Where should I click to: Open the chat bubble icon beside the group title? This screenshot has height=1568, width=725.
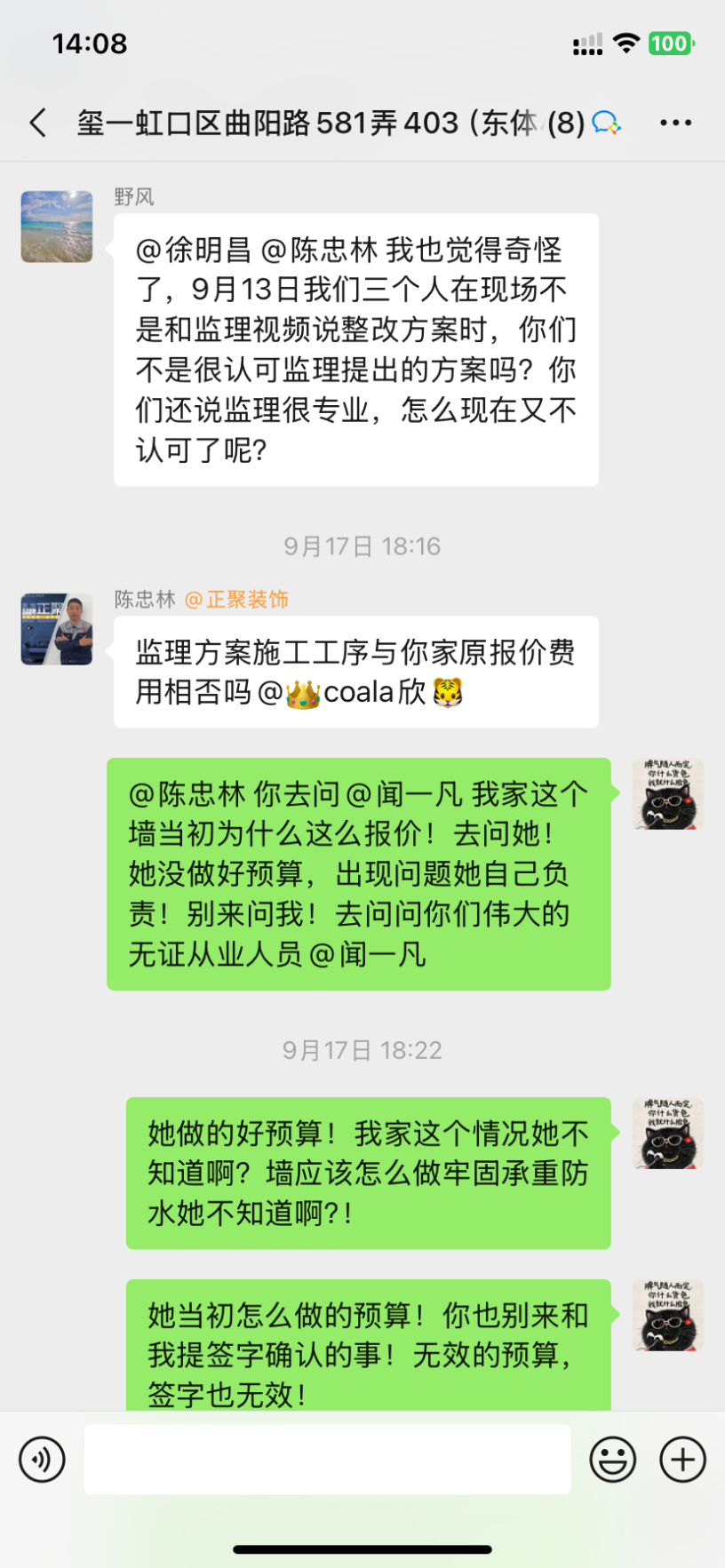pos(606,123)
